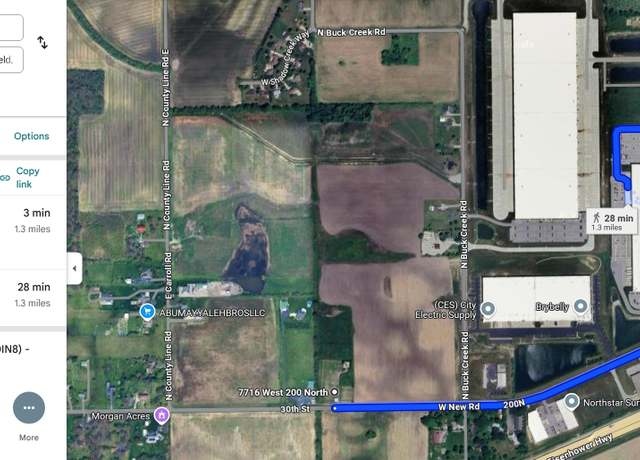The image size is (640, 460).
Task: Select the 3 min route option
Action: (x=33, y=220)
